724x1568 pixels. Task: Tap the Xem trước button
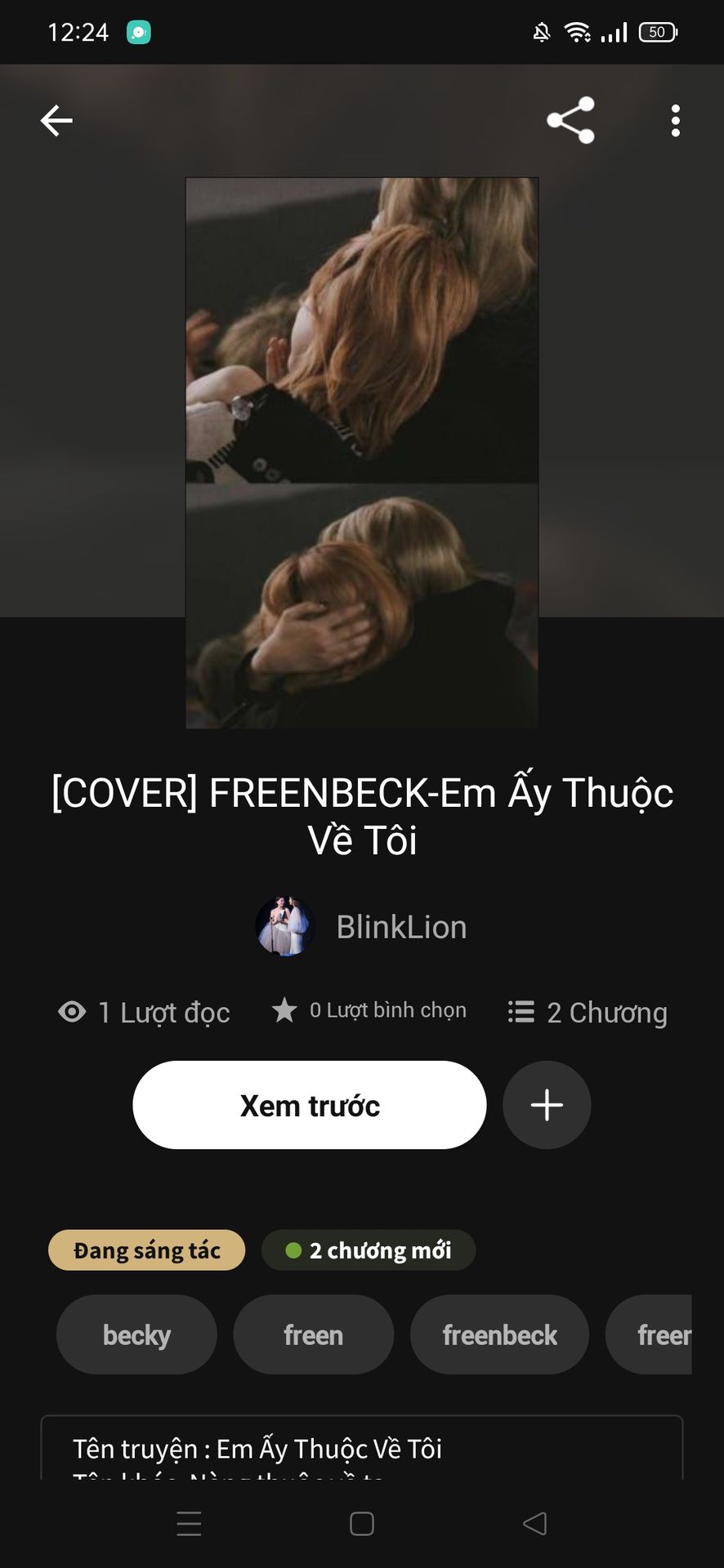pos(310,1105)
